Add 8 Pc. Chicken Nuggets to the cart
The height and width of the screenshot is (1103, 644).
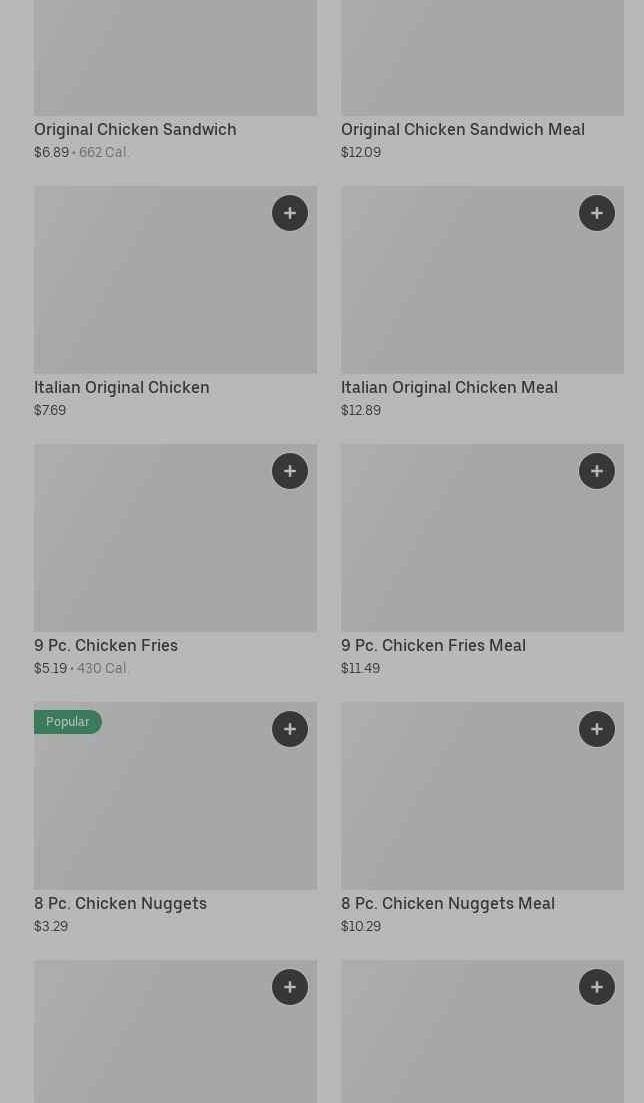click(290, 729)
